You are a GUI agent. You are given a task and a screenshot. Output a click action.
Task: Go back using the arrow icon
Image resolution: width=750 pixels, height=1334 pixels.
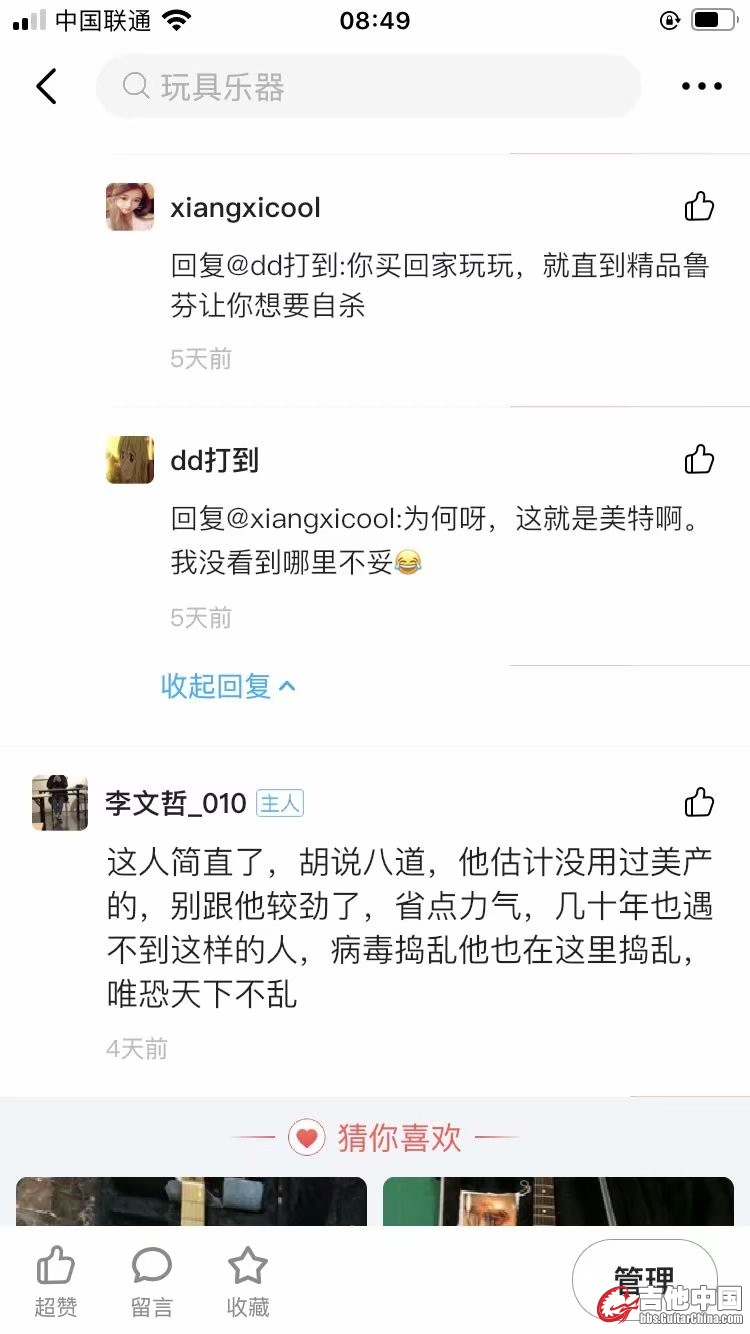pos(46,87)
